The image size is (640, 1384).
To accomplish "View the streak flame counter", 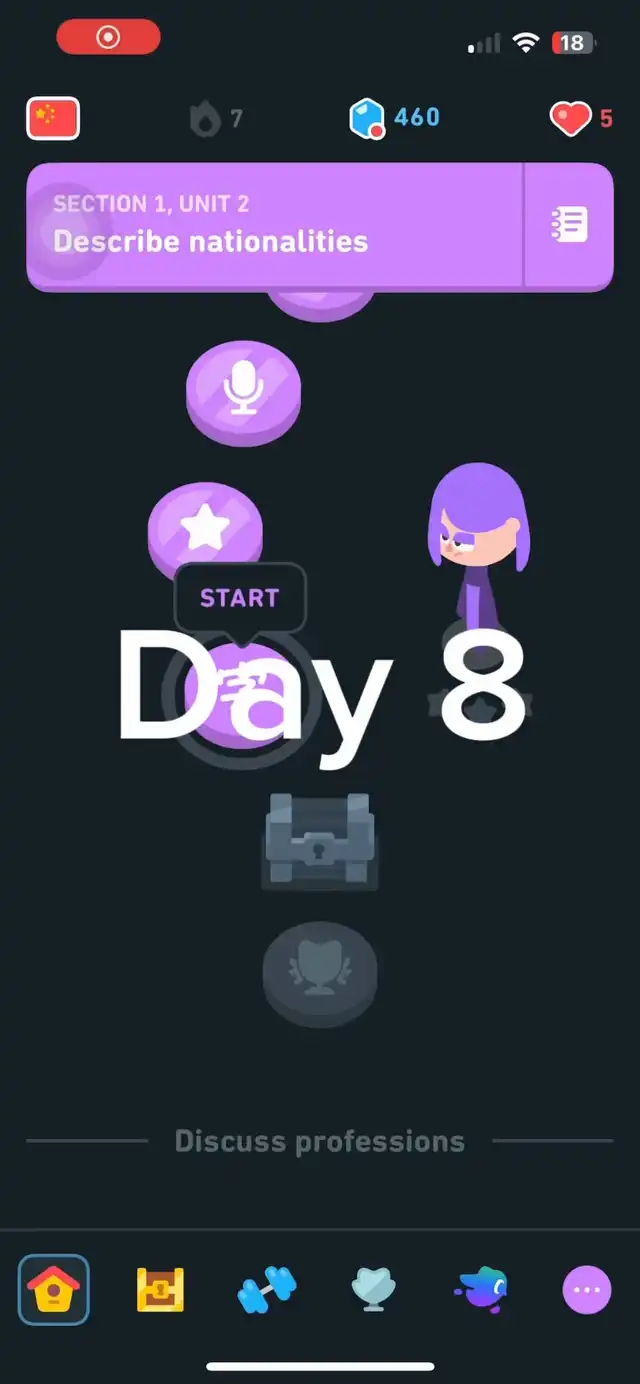I will click(216, 119).
